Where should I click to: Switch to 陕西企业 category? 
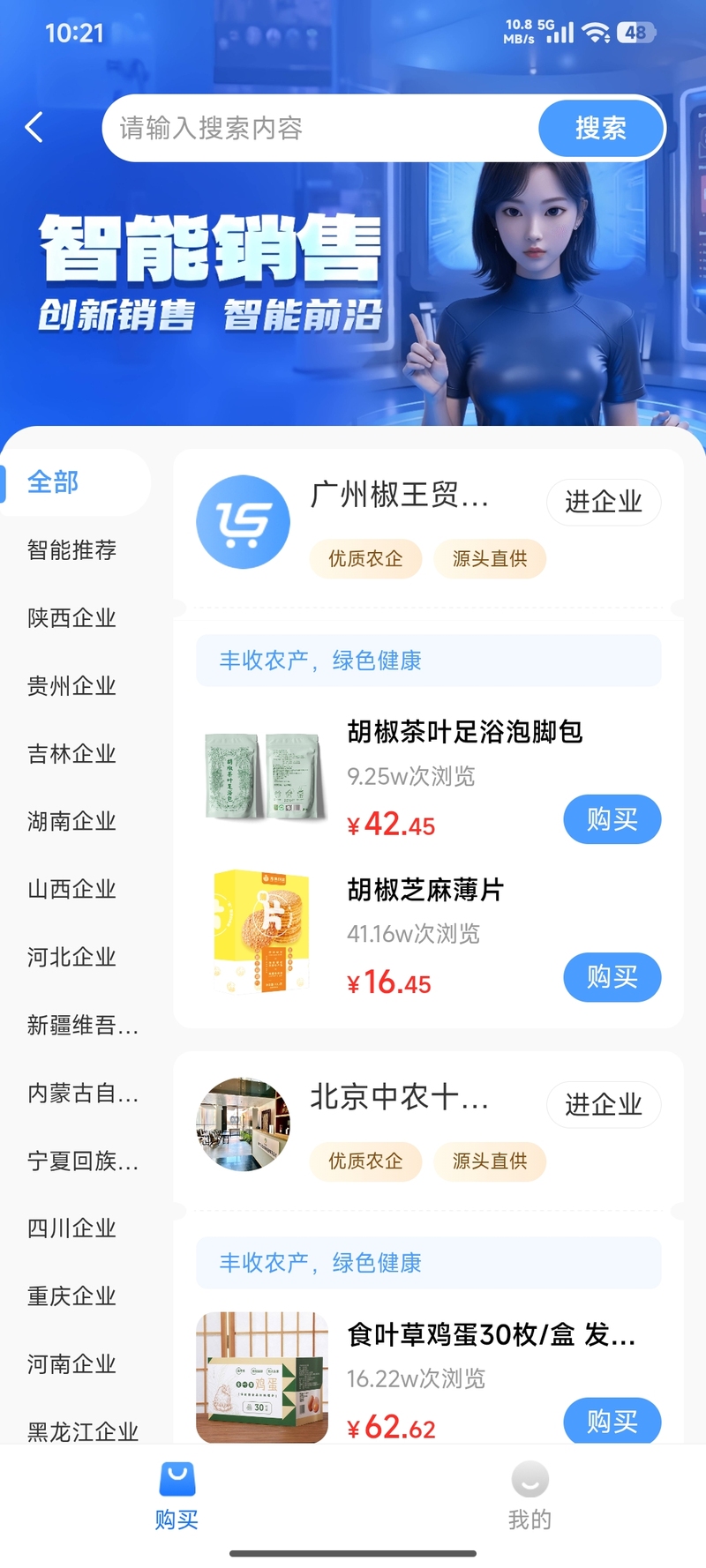coord(71,618)
